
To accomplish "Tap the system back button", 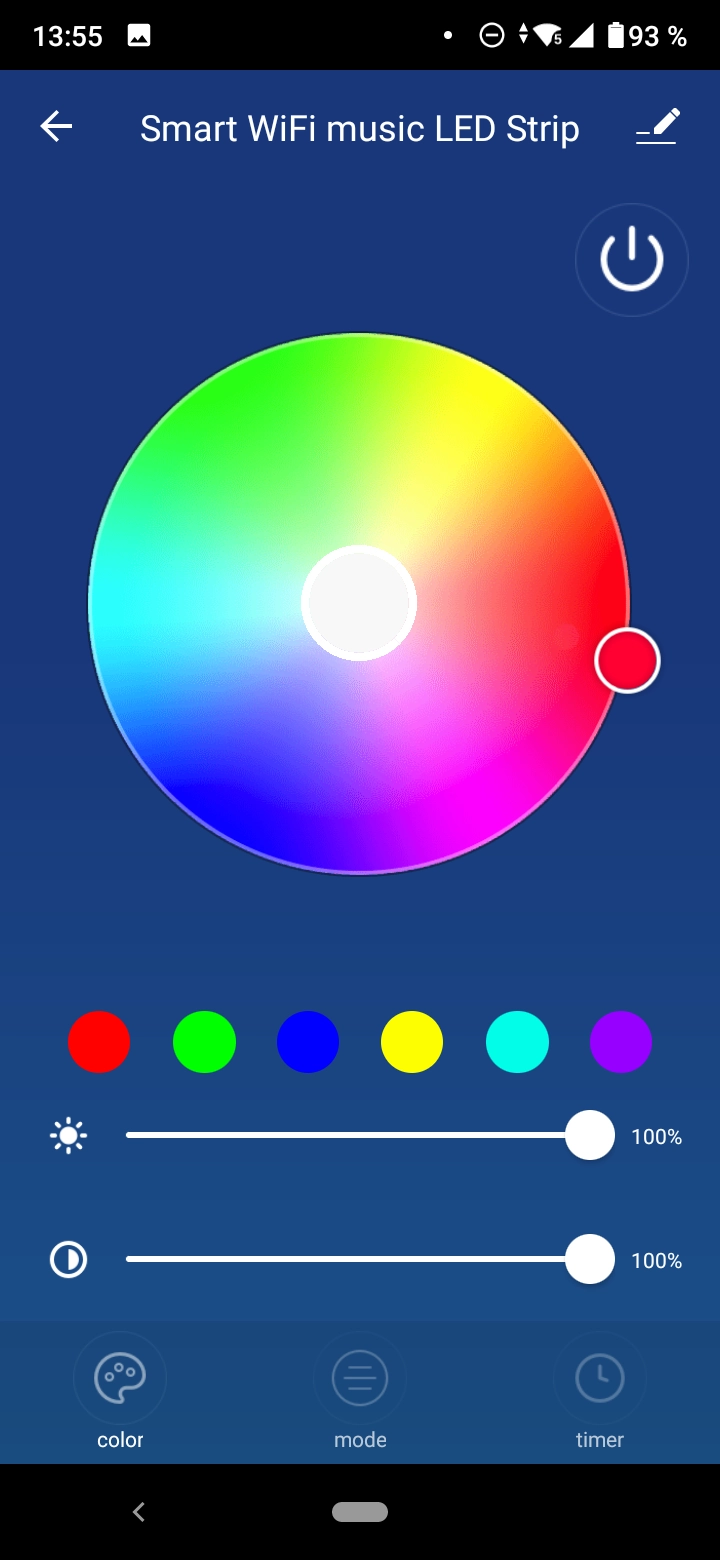I will (139, 1512).
